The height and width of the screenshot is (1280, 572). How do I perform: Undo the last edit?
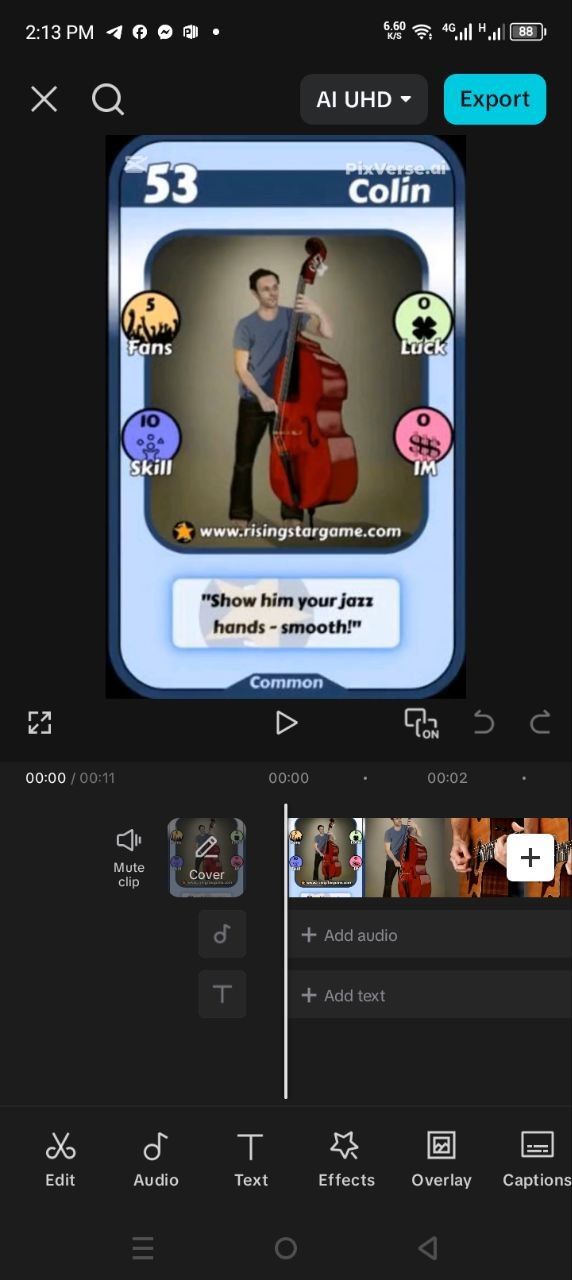pyautogui.click(x=484, y=723)
